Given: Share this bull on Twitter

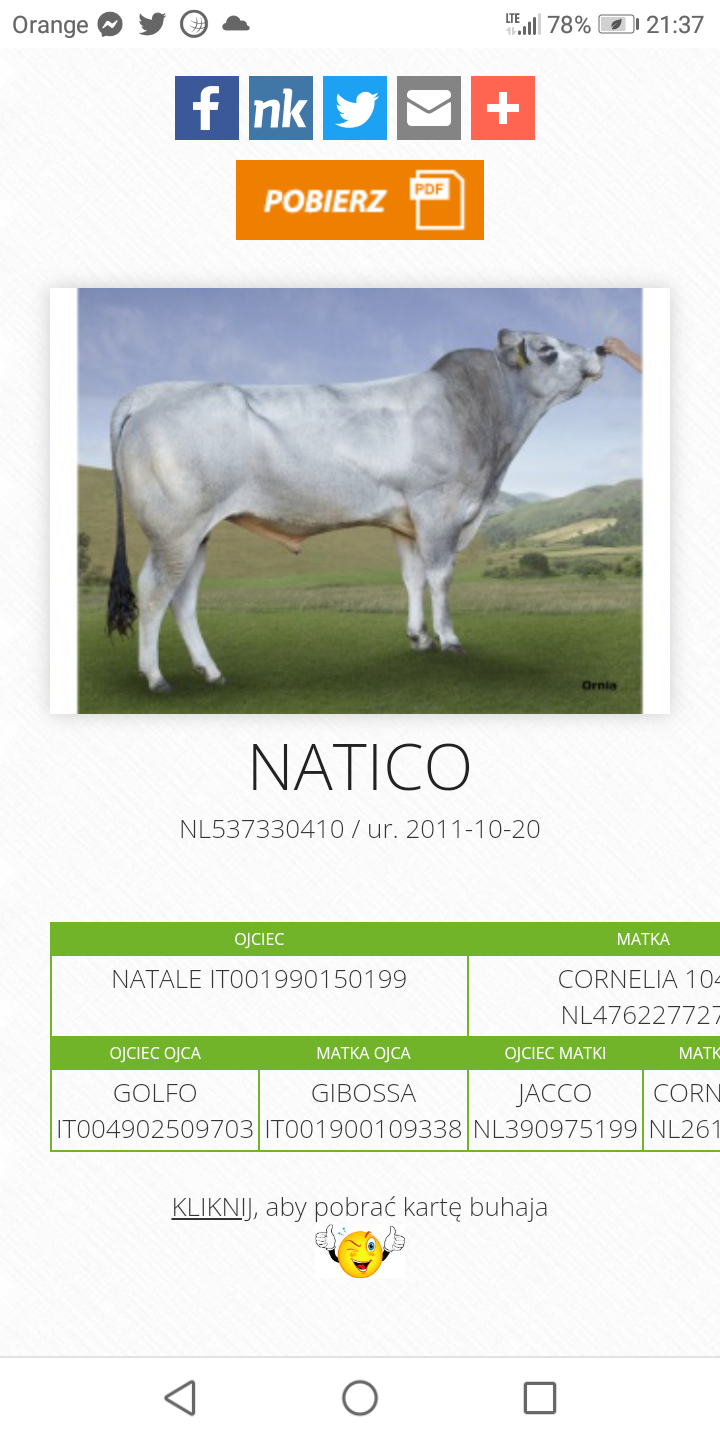Looking at the screenshot, I should coord(355,108).
